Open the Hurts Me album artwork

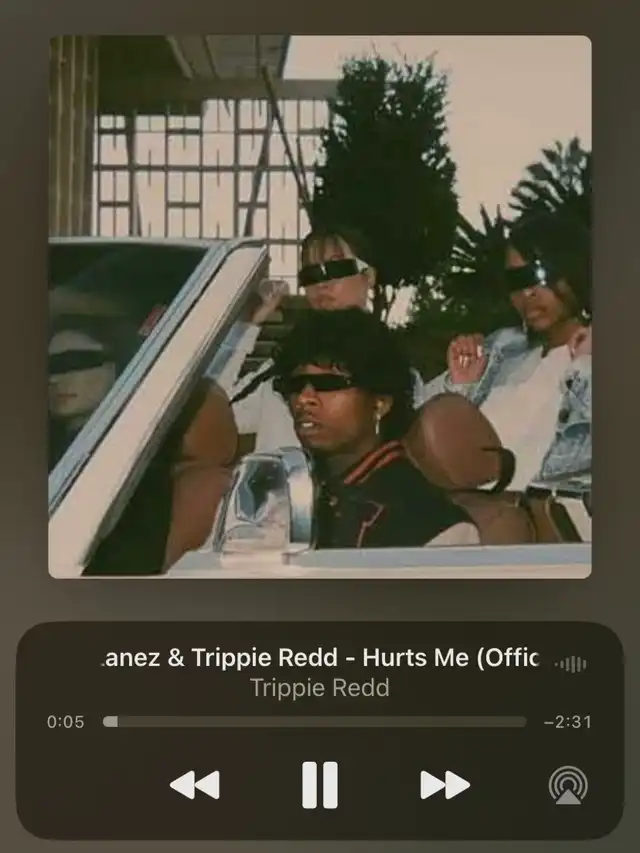[320, 307]
